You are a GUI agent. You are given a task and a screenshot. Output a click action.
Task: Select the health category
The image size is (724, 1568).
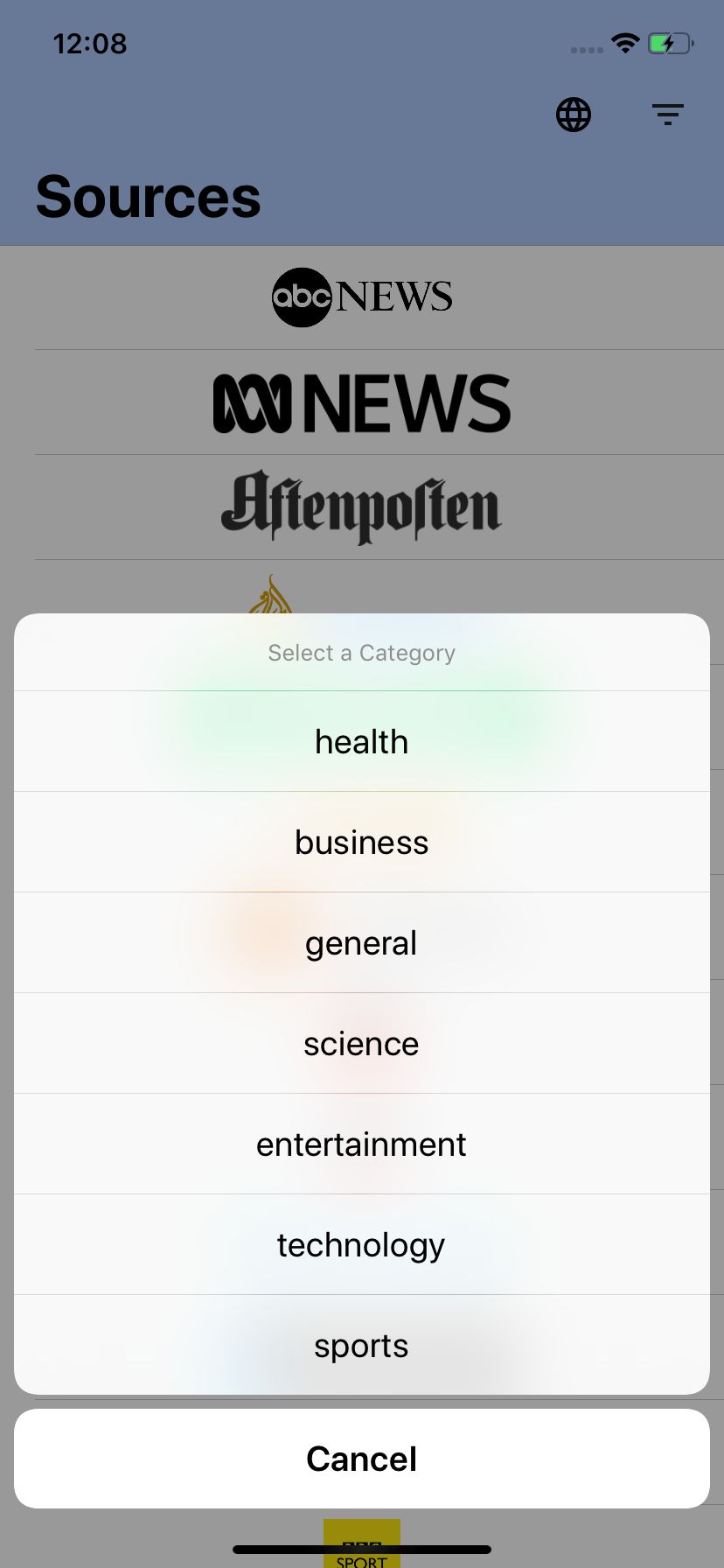tap(361, 742)
